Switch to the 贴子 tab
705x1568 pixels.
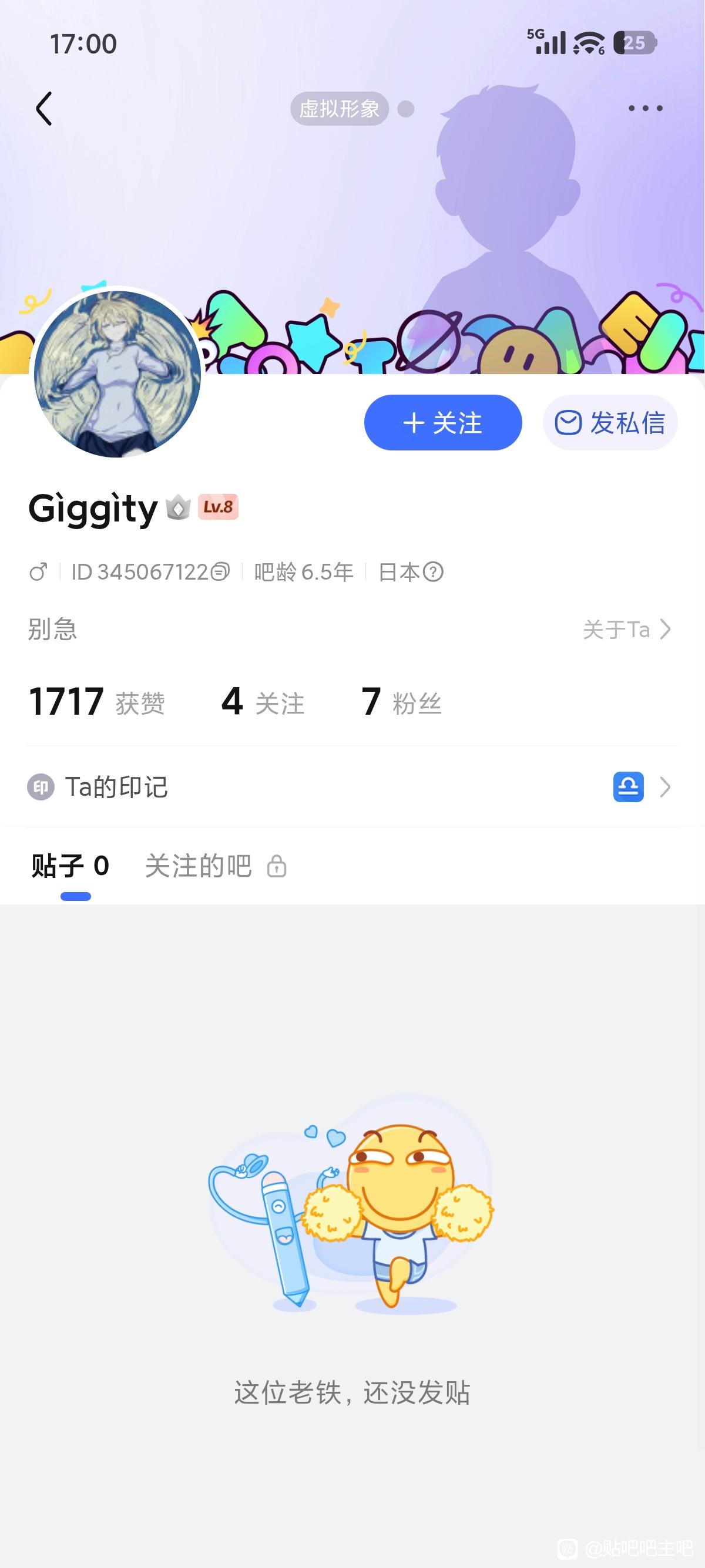pos(70,866)
